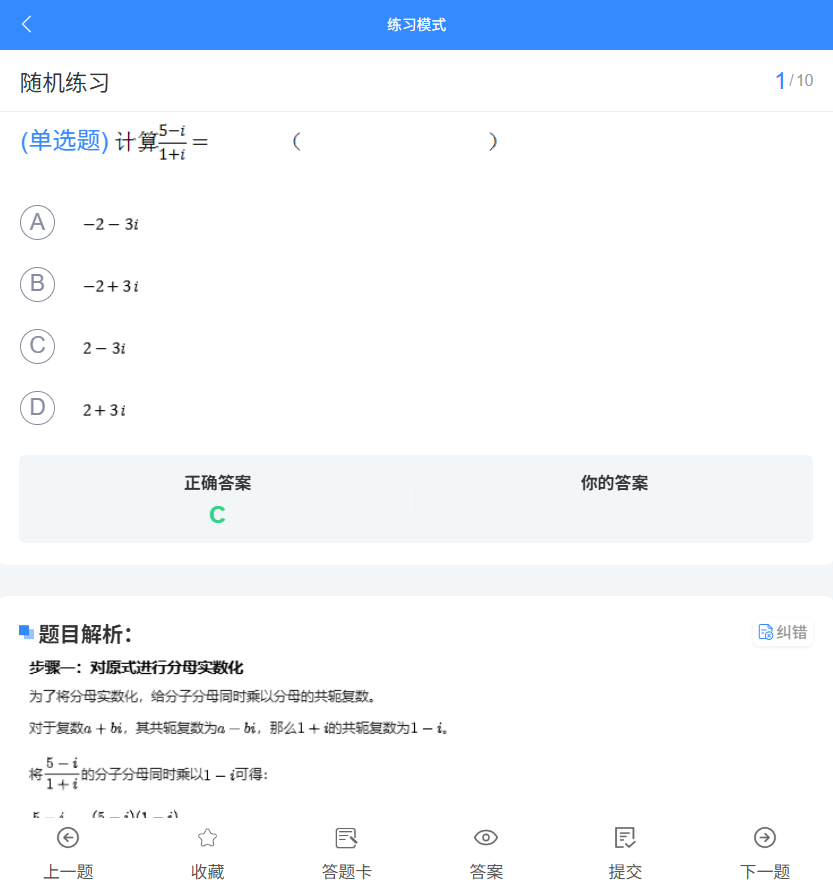
Task: Tap the 练习模式 title bar
Action: click(416, 23)
